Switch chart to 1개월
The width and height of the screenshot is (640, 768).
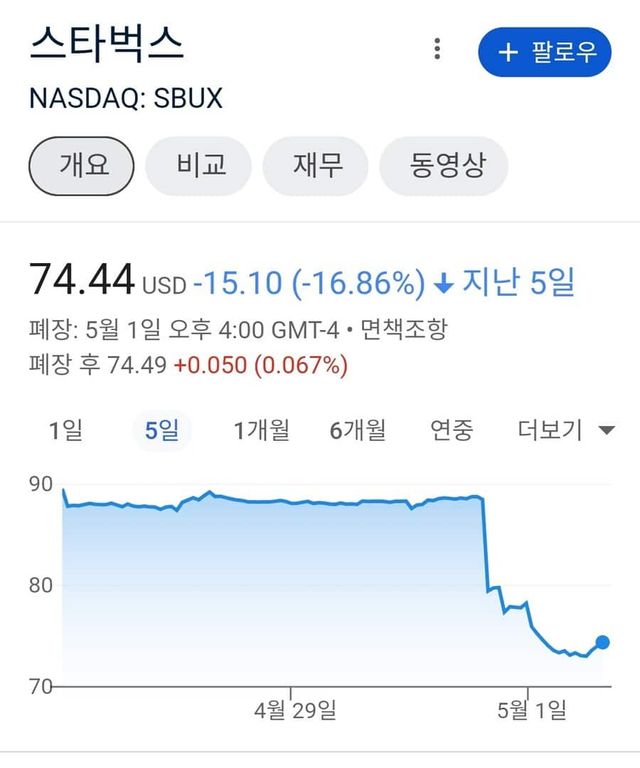coord(261,431)
